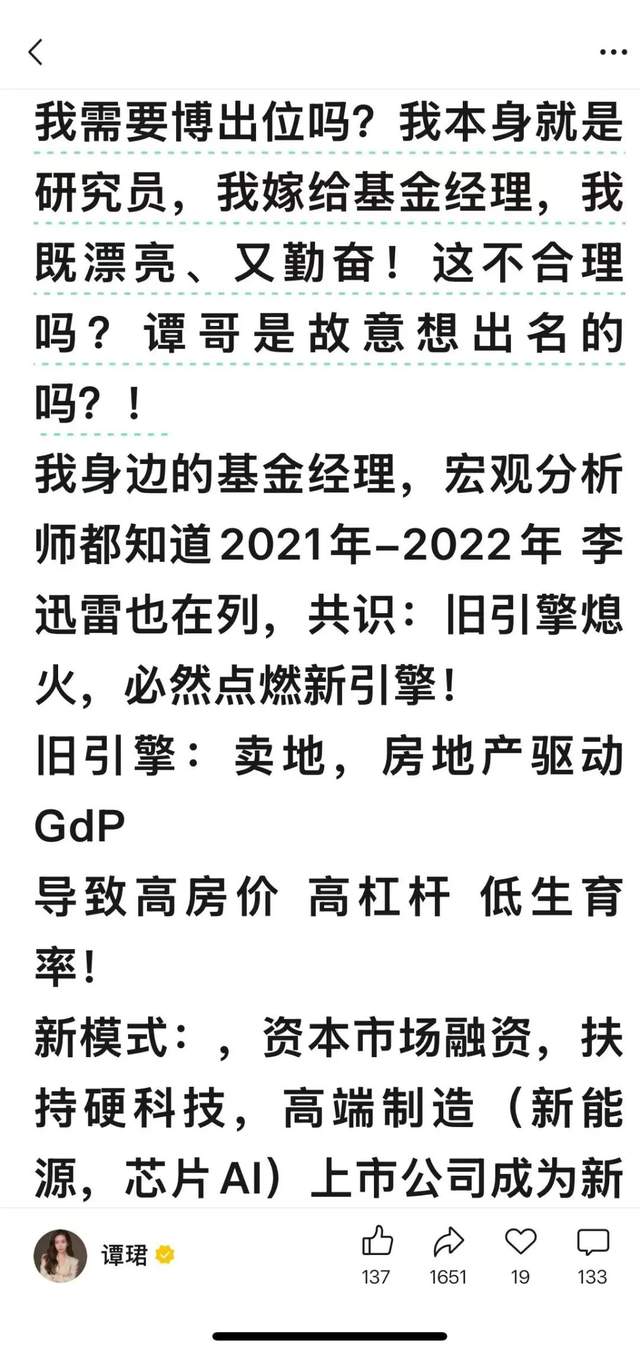This screenshot has width=640, height=1354.
Task: Share this post via arrow icon
Action: click(448, 1243)
